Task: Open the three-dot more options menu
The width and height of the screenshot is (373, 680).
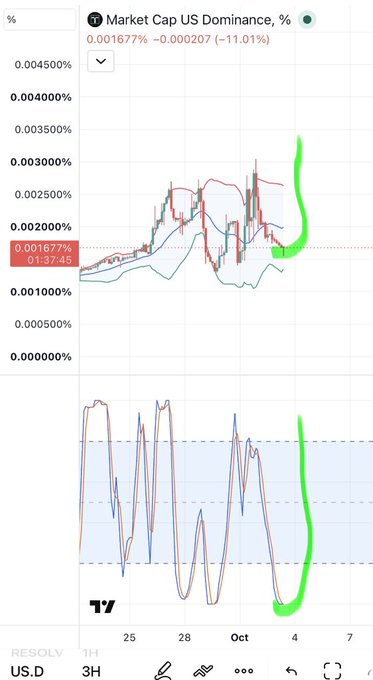Action: (x=244, y=671)
